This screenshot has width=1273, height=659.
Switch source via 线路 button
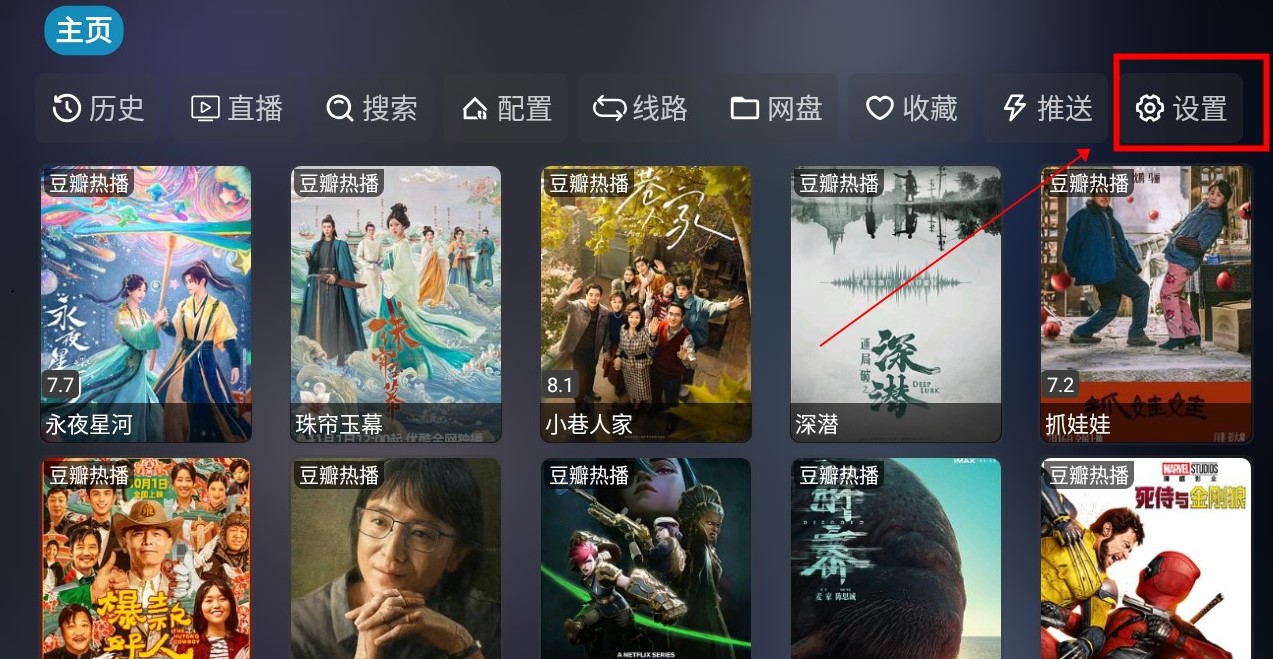pos(640,108)
